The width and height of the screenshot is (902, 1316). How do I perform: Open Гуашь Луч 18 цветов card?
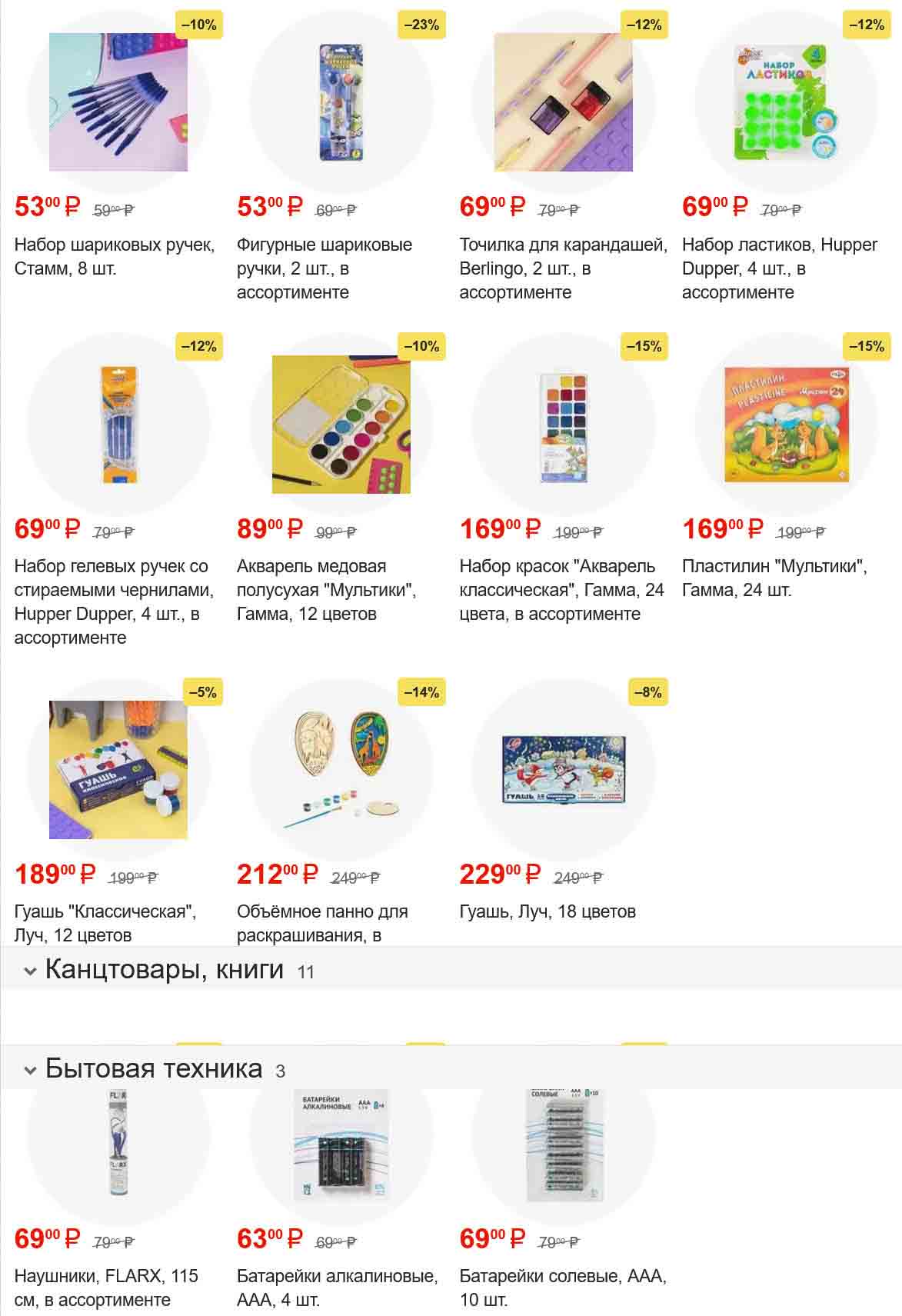[x=563, y=770]
